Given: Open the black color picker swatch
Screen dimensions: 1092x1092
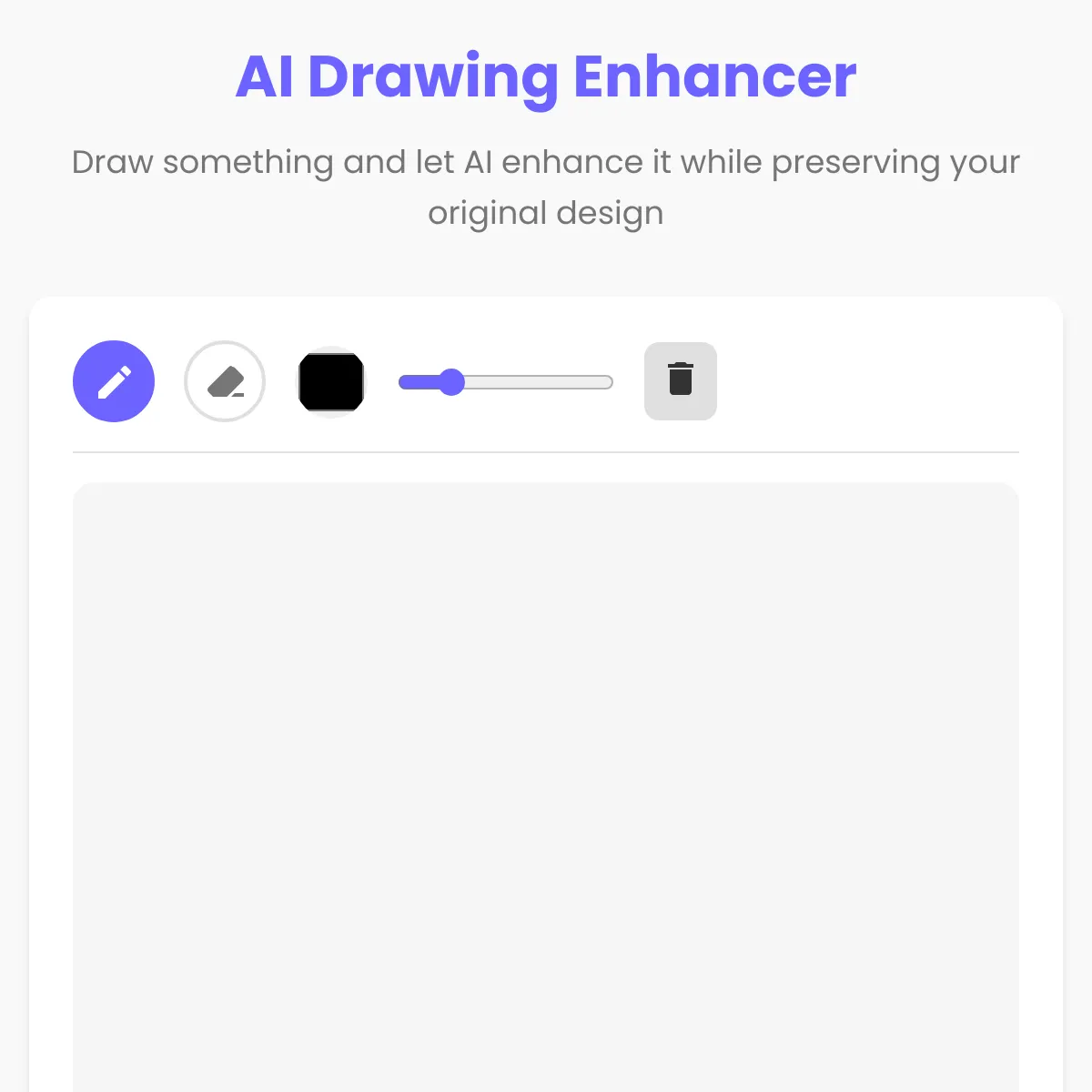Looking at the screenshot, I should pyautogui.click(x=331, y=381).
